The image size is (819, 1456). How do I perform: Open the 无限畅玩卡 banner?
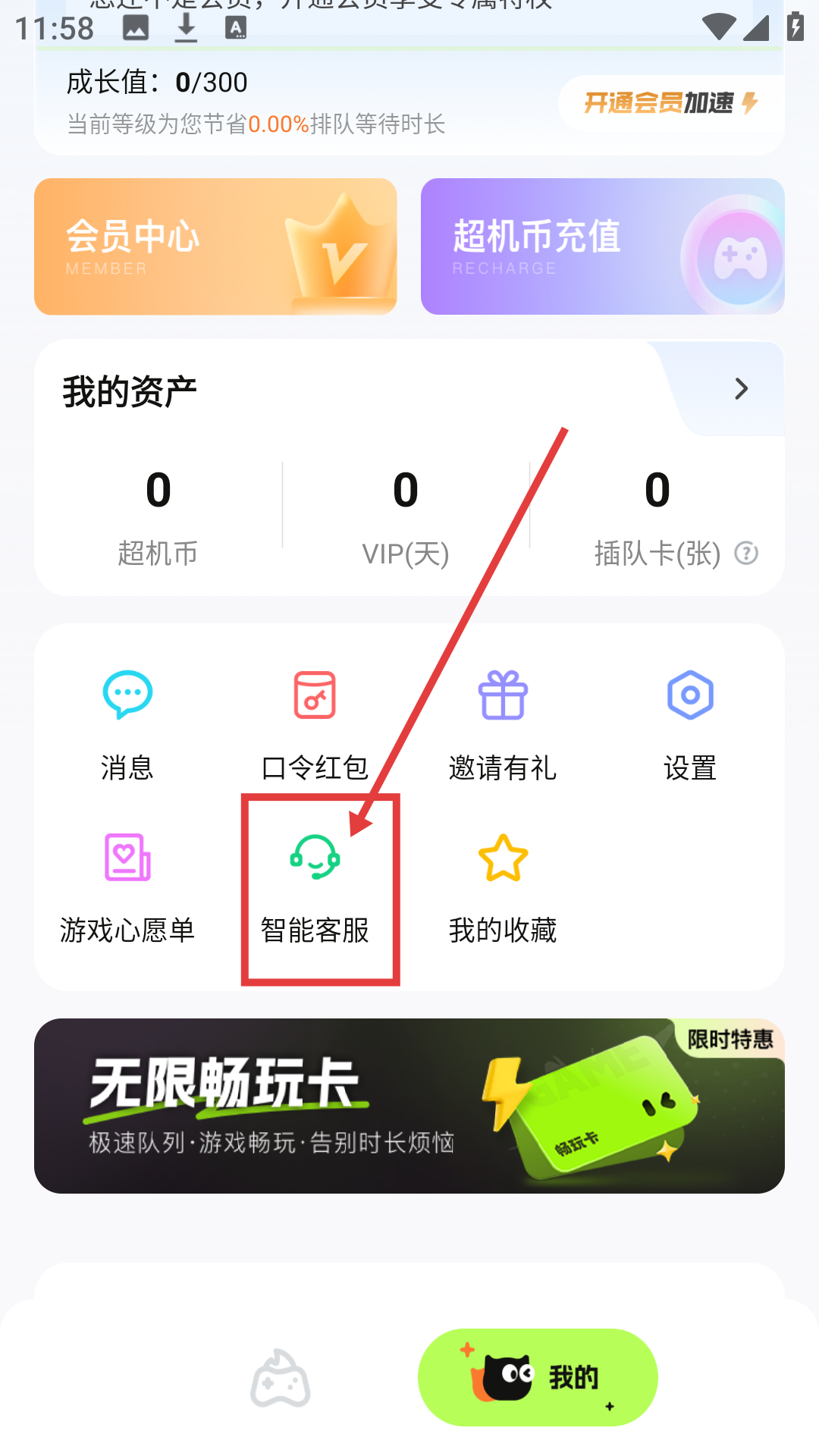[x=409, y=1106]
